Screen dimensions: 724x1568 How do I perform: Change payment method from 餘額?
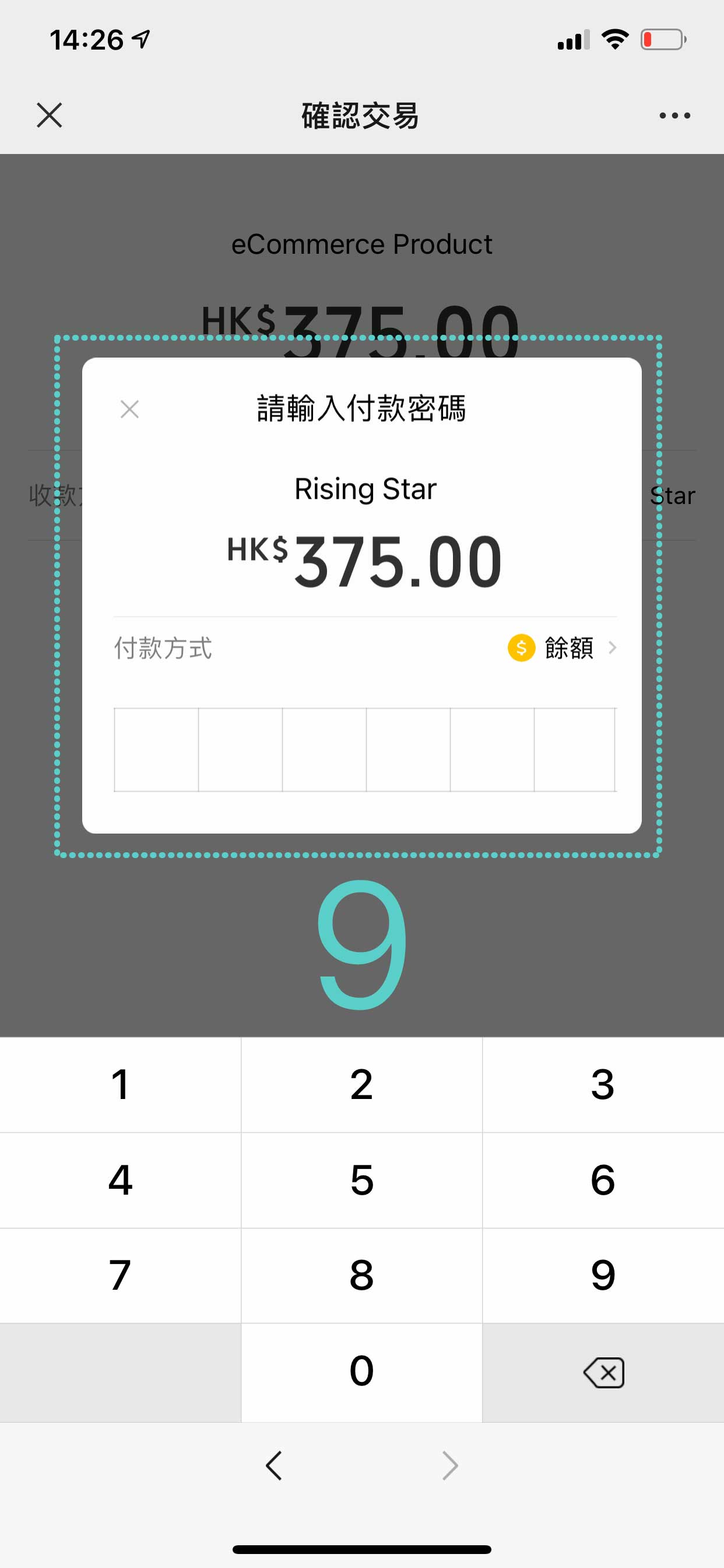tap(563, 647)
